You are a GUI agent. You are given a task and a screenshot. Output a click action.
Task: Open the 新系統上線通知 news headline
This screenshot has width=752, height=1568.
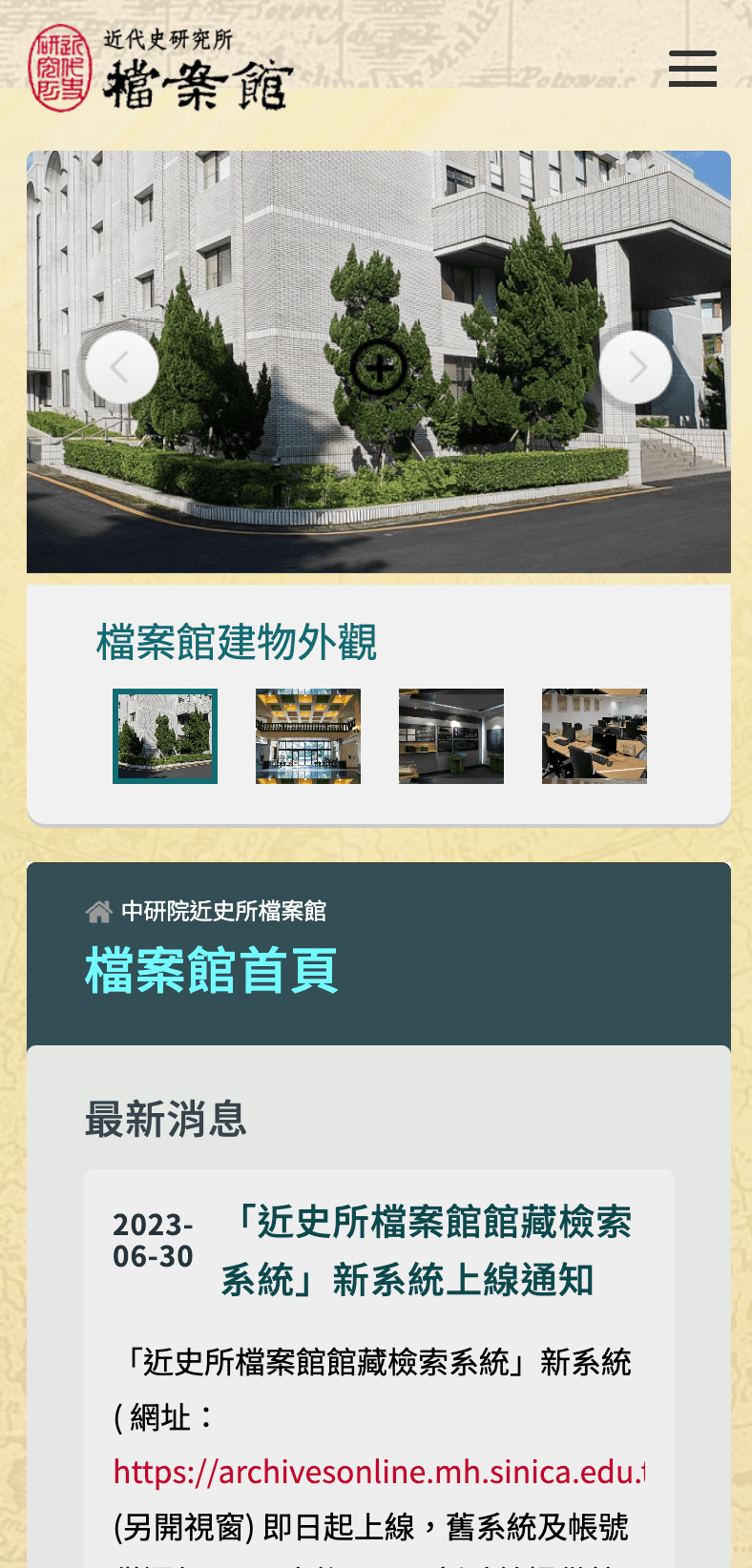(426, 1250)
